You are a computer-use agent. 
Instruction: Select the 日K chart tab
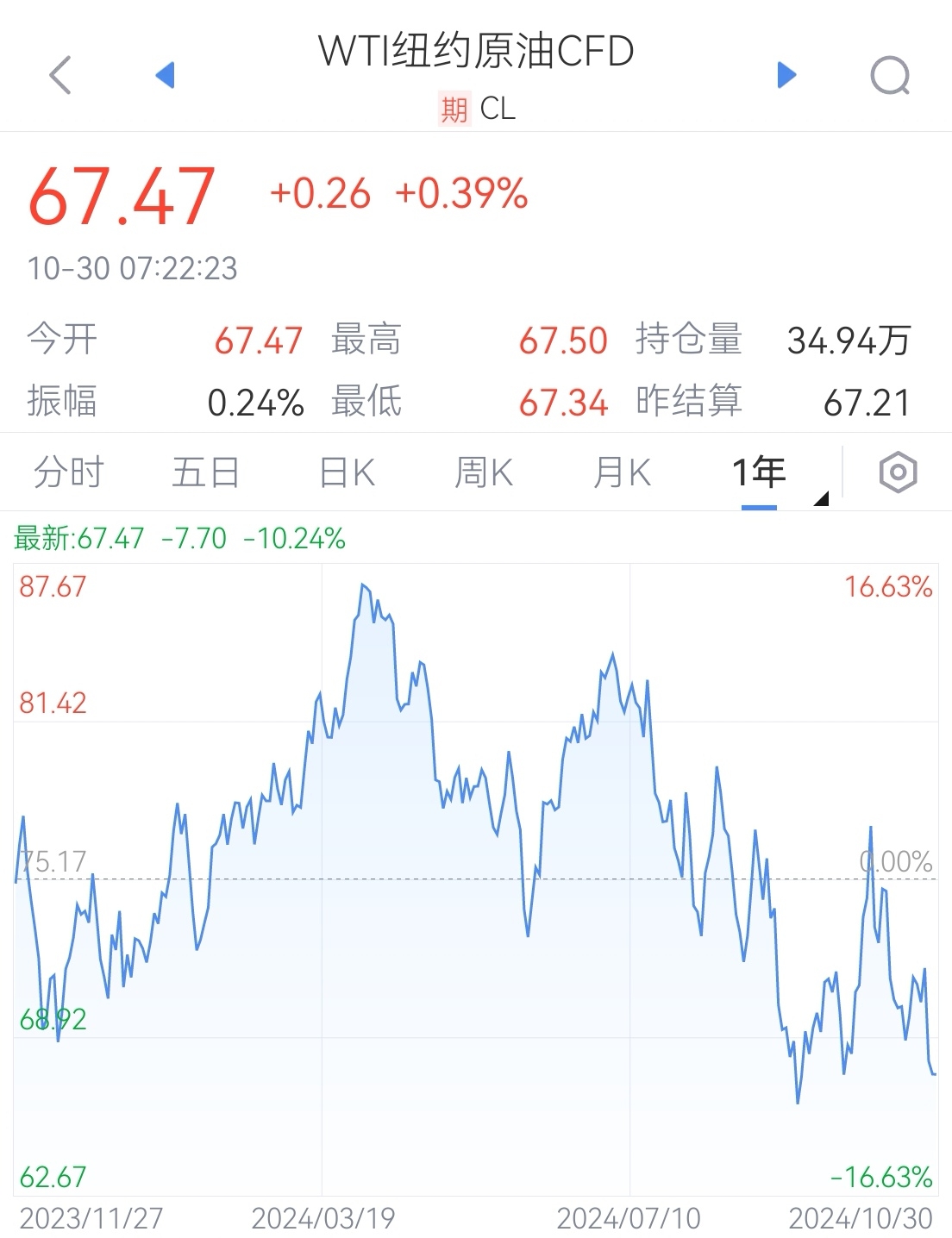346,472
